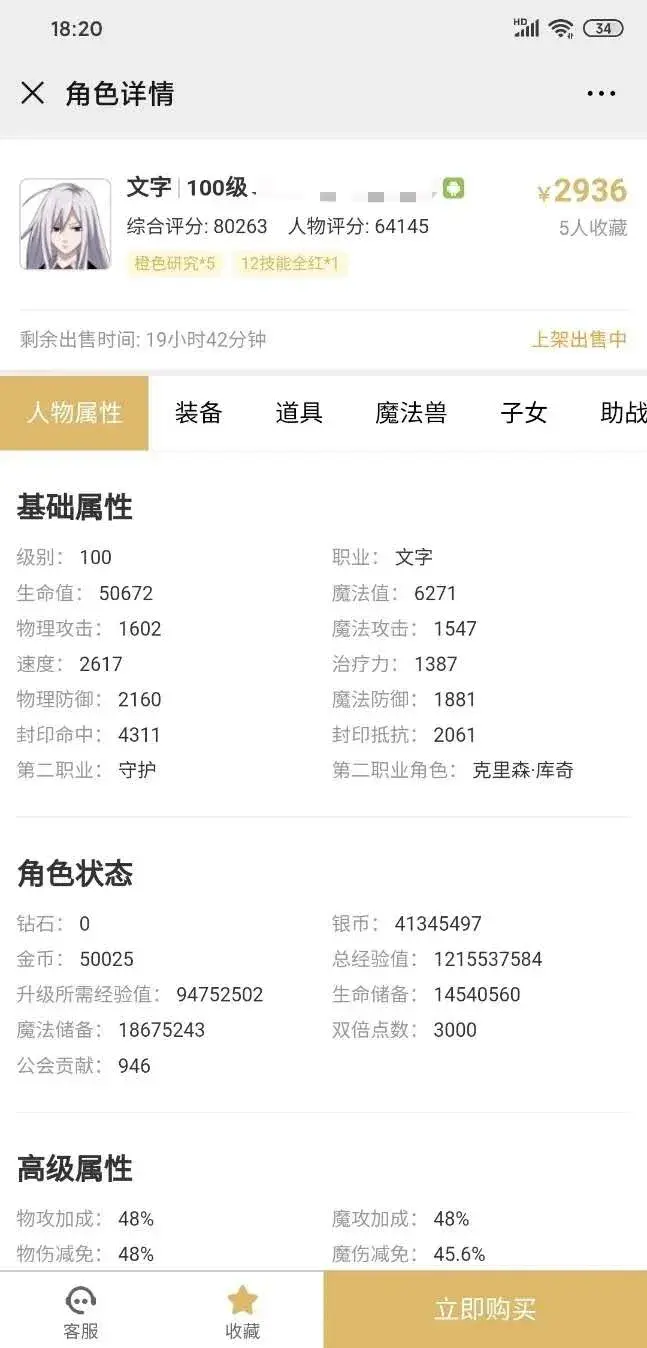Switch to the 道具 tab
The width and height of the screenshot is (647, 1348).
click(299, 413)
